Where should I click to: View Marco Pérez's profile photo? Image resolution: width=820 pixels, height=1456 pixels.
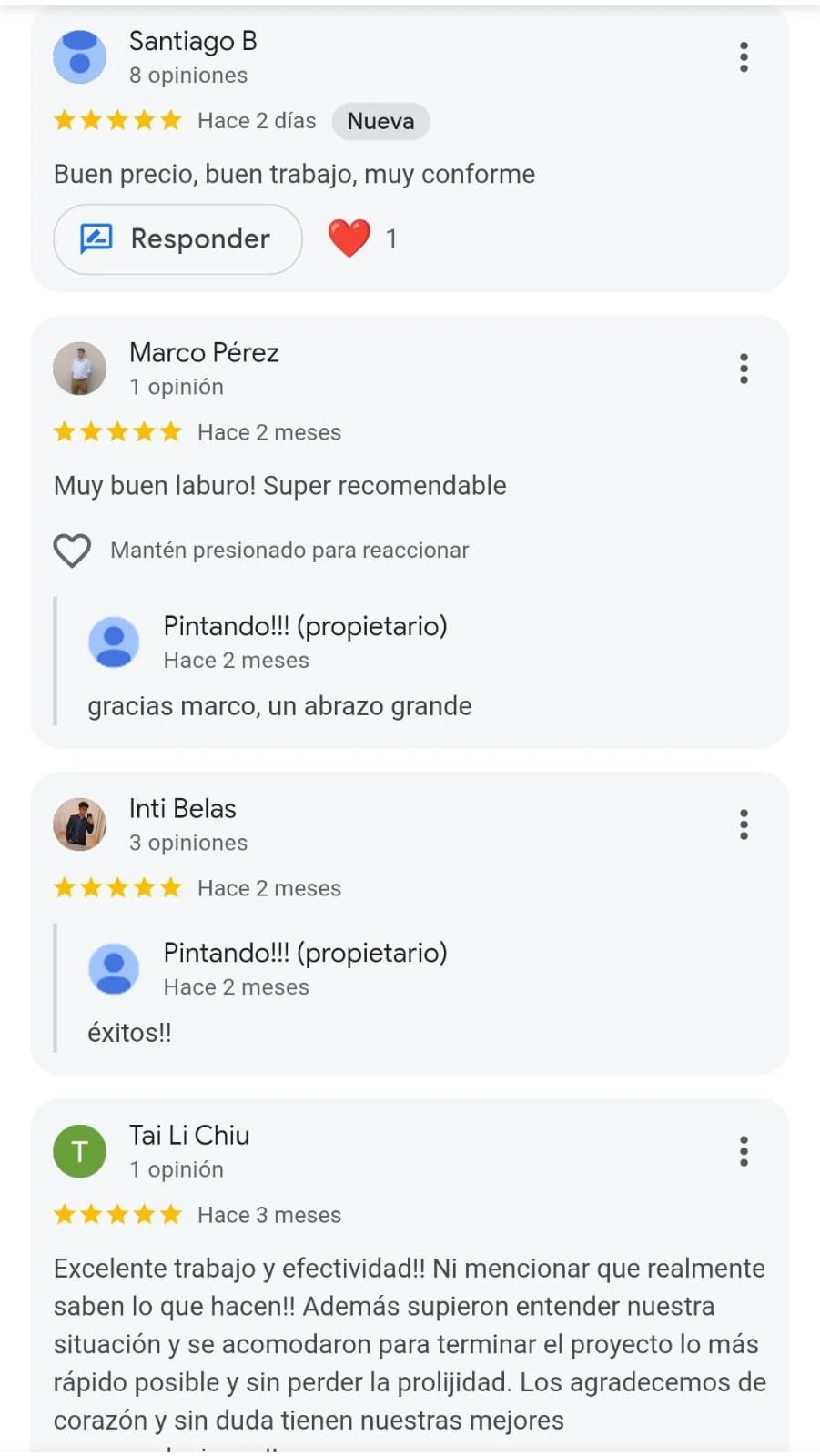click(x=80, y=369)
